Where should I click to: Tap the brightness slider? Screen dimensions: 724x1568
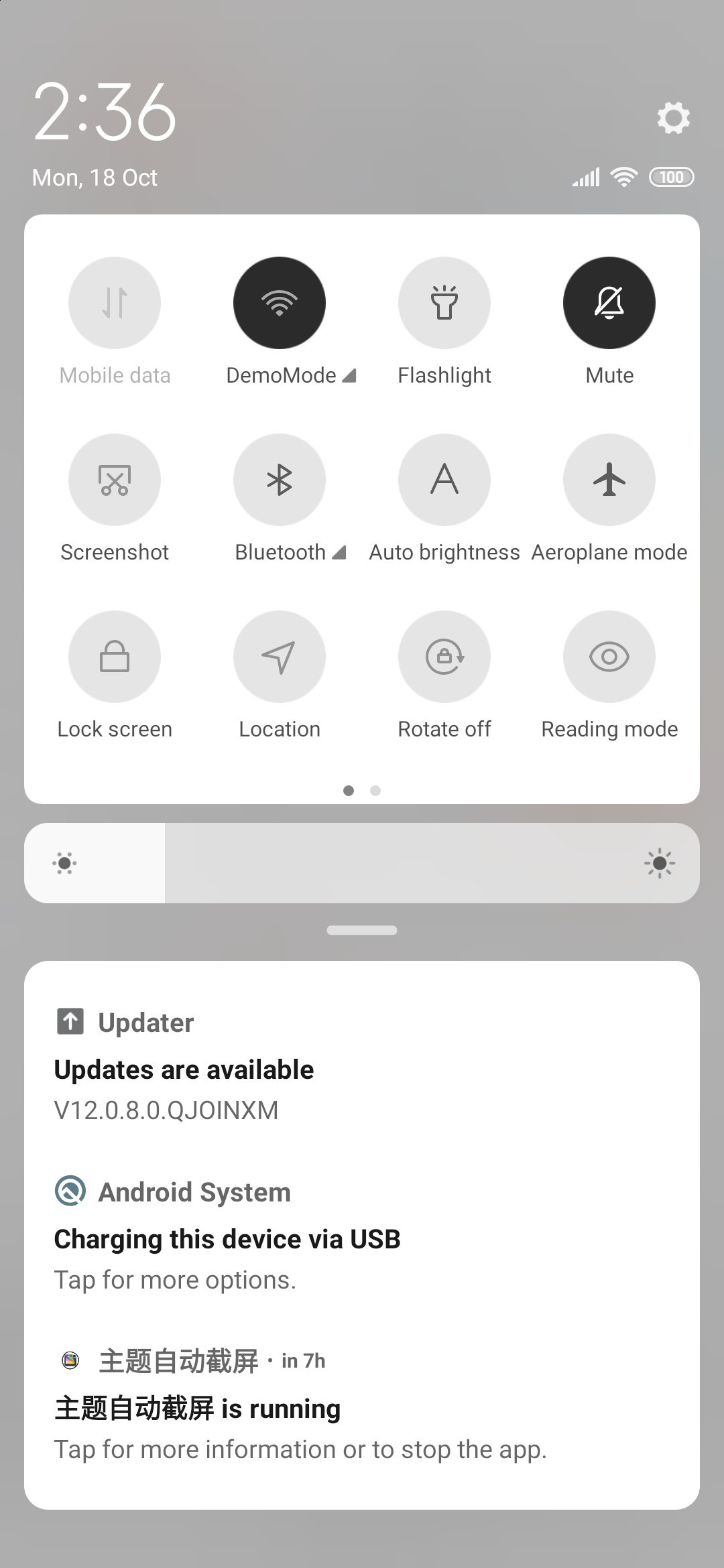362,863
